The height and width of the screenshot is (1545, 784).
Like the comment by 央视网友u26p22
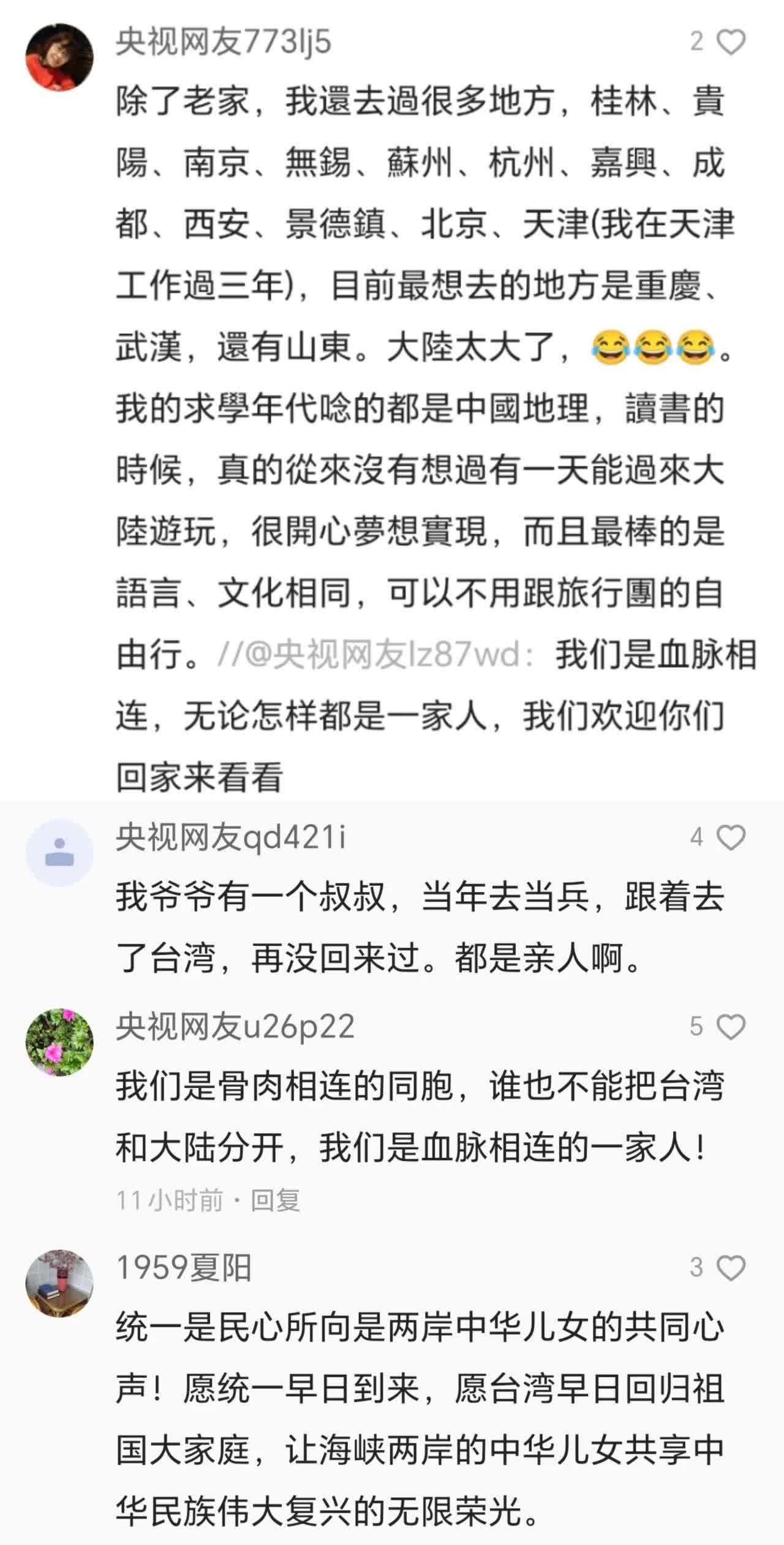pyautogui.click(x=731, y=1027)
